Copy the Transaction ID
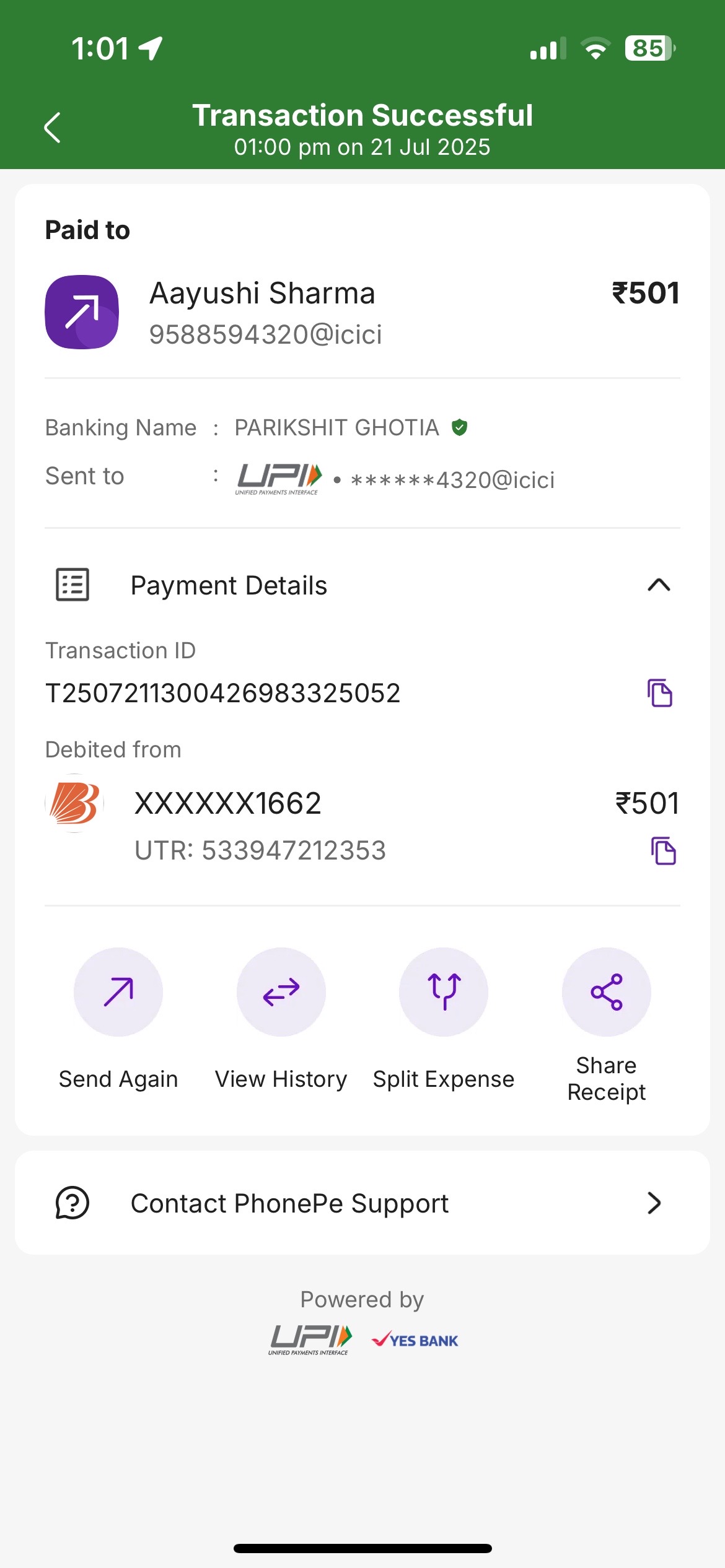The width and height of the screenshot is (725, 1568). point(660,693)
